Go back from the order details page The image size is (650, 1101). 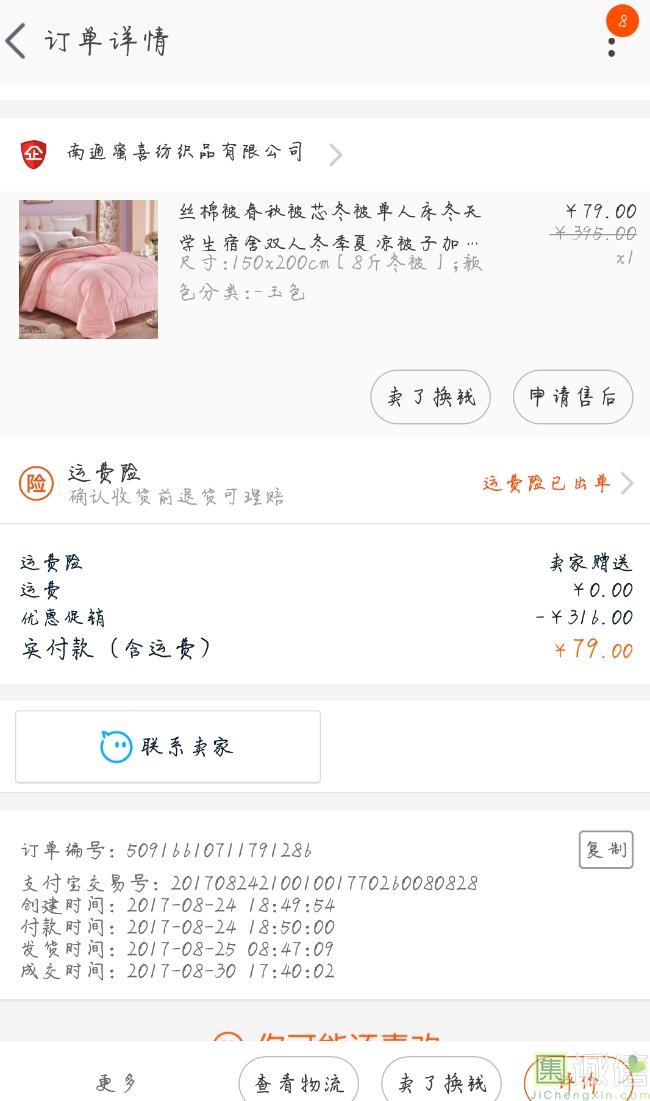pyautogui.click(x=17, y=42)
